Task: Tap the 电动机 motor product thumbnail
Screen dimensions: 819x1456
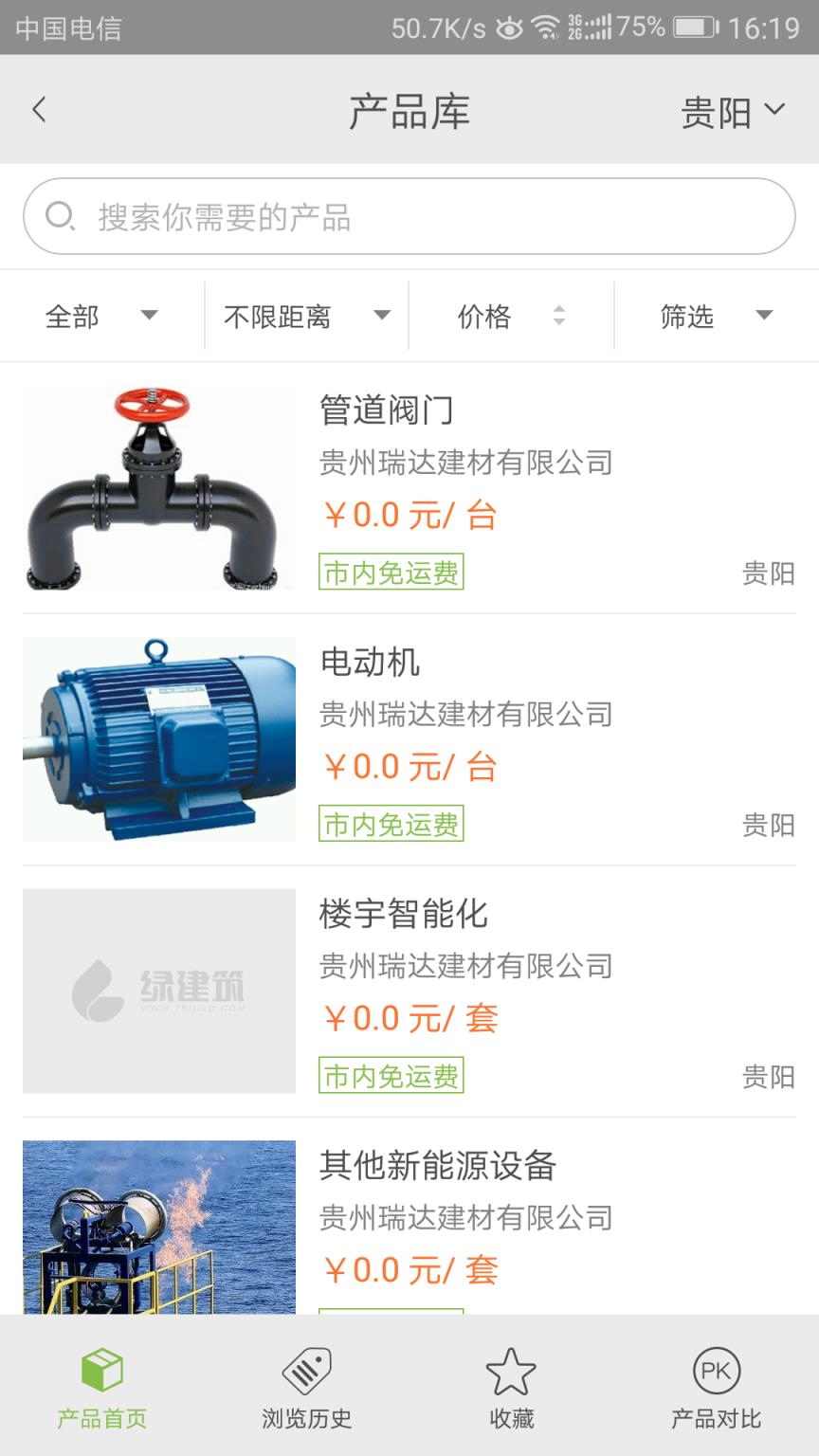Action: [158, 740]
